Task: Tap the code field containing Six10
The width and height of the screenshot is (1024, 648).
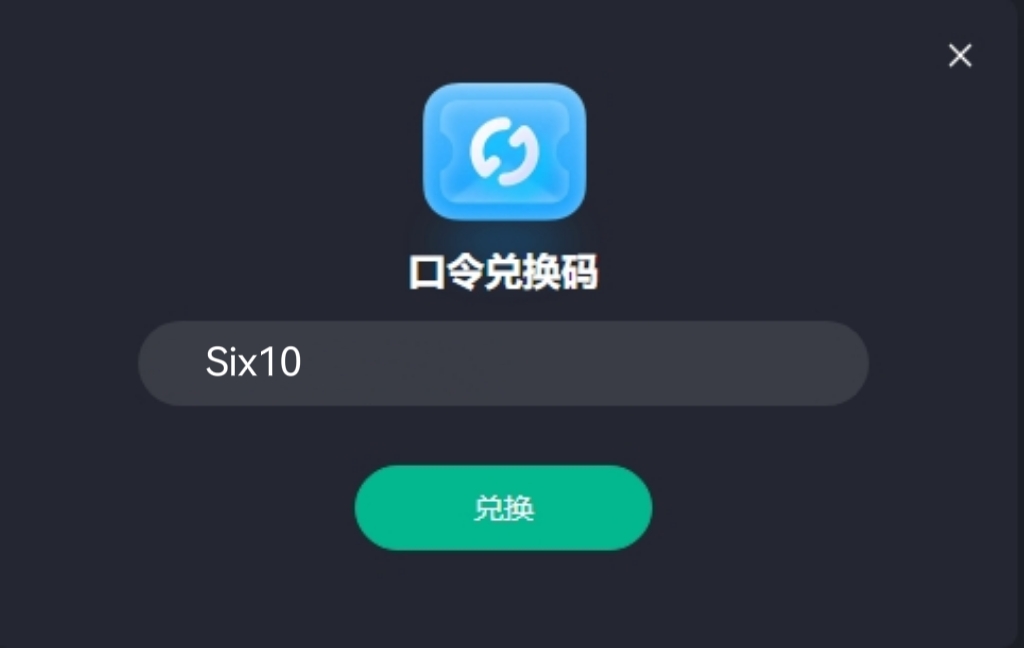Action: [502, 363]
